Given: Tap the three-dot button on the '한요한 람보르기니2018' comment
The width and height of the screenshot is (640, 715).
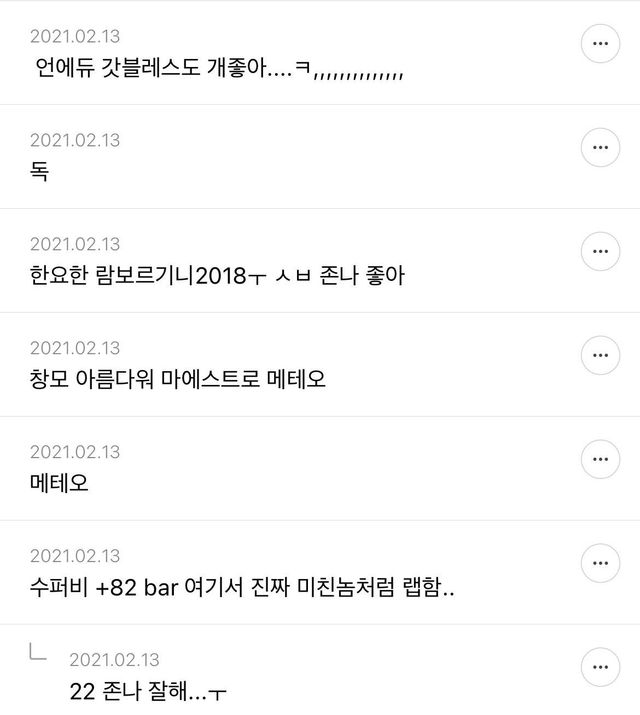Looking at the screenshot, I should coord(600,251).
